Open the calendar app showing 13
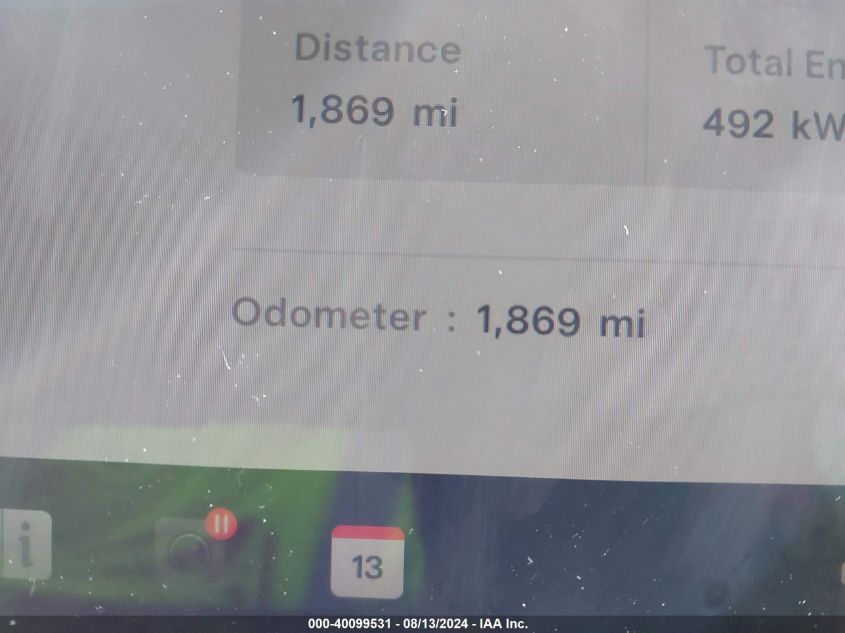845x633 pixels. tap(367, 562)
